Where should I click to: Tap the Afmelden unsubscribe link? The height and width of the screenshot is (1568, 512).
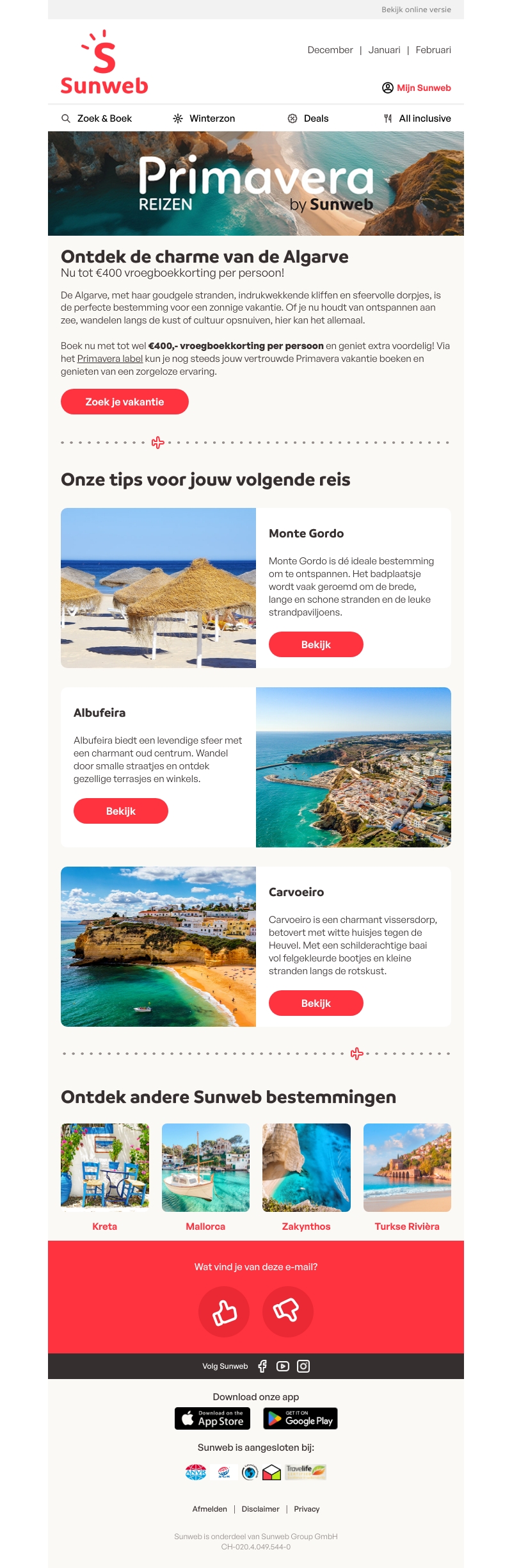pyautogui.click(x=210, y=1509)
